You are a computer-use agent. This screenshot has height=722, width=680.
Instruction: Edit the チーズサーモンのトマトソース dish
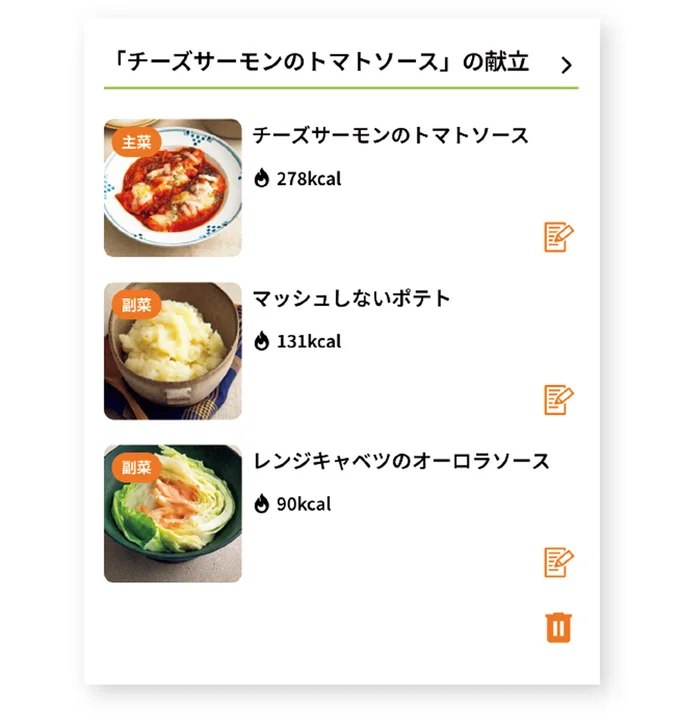(558, 237)
